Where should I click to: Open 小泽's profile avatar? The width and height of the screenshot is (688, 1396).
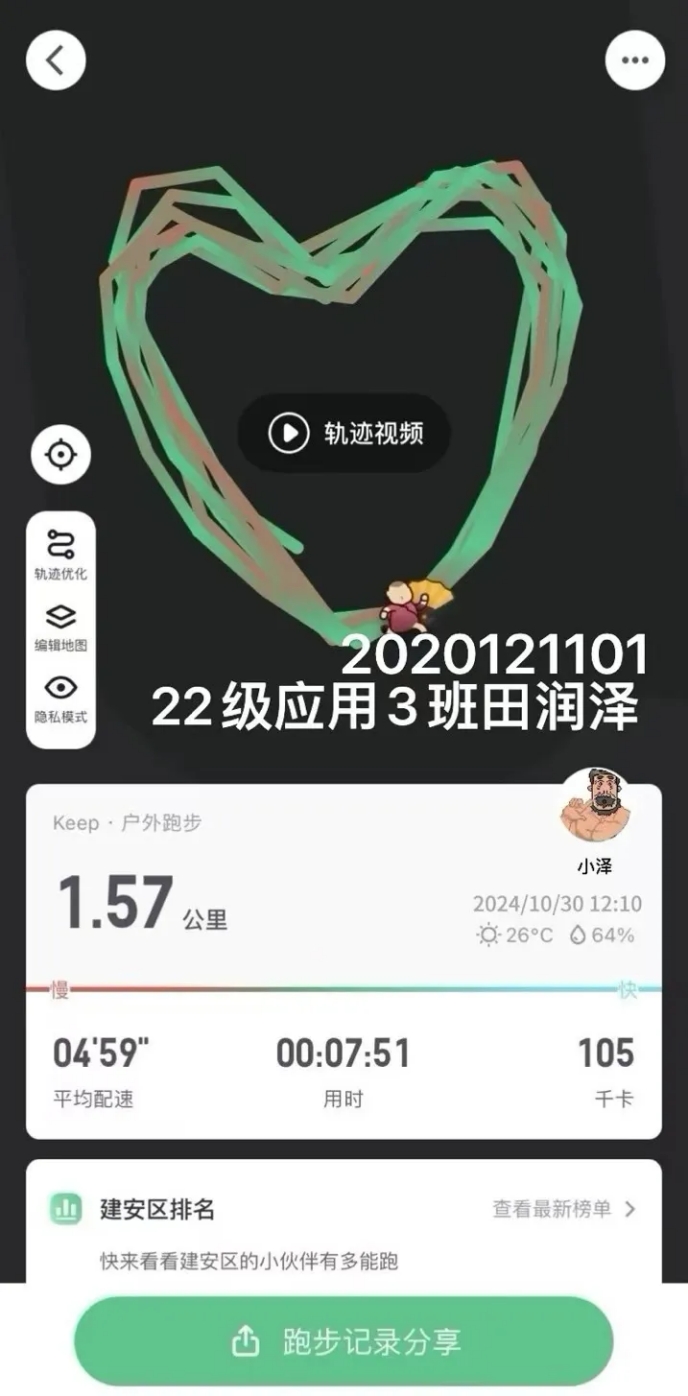[594, 808]
